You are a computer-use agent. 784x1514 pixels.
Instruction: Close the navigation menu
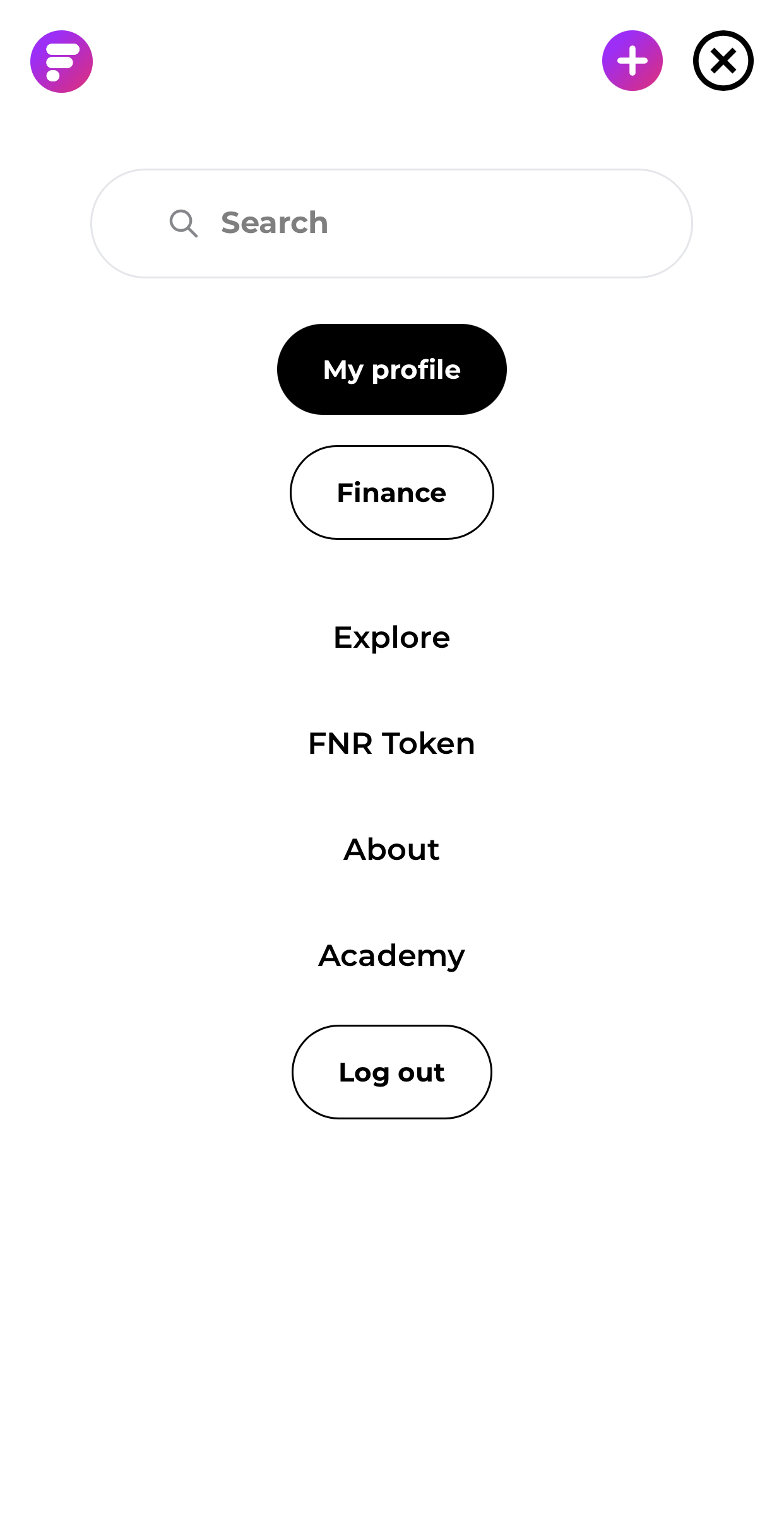point(723,61)
